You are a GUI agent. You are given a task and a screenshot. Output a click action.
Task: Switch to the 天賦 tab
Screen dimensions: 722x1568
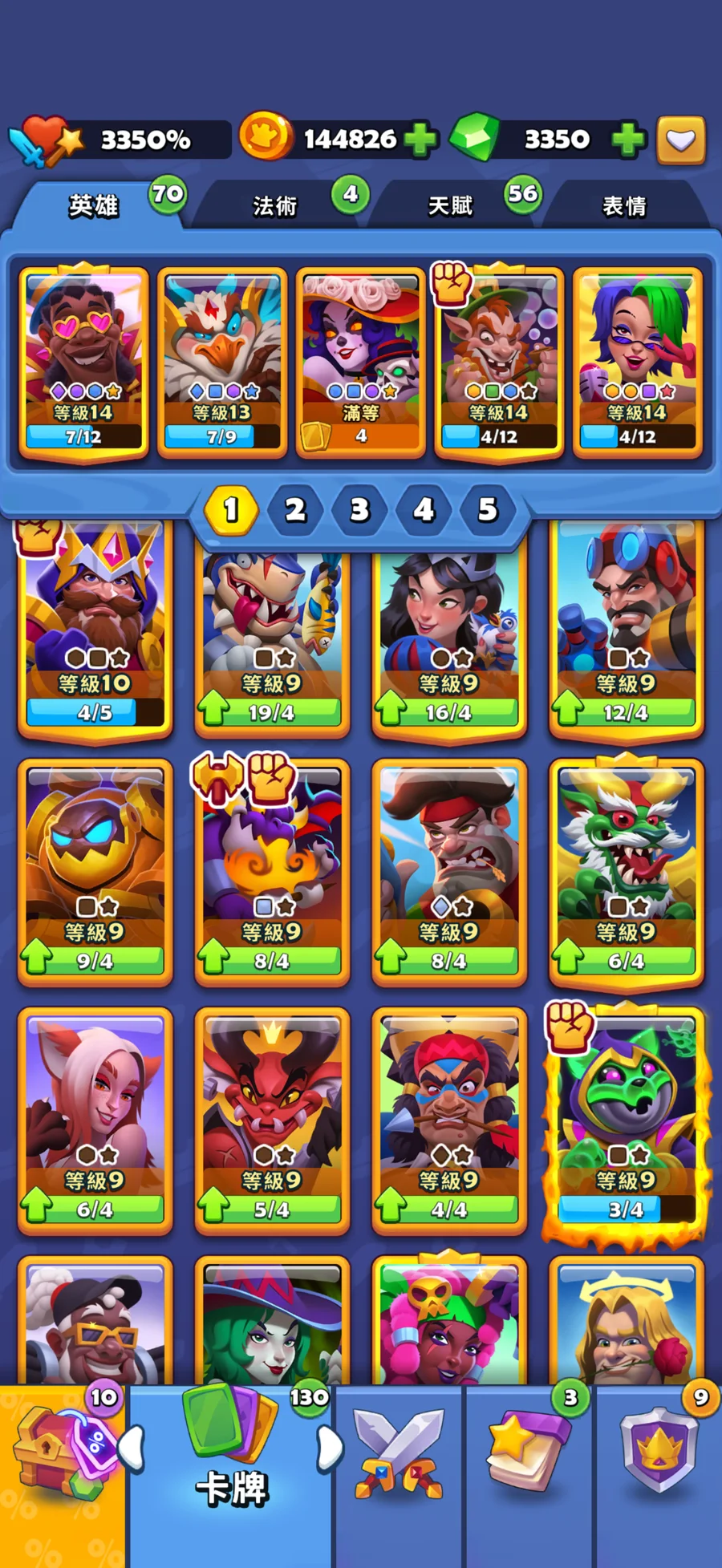[x=450, y=206]
